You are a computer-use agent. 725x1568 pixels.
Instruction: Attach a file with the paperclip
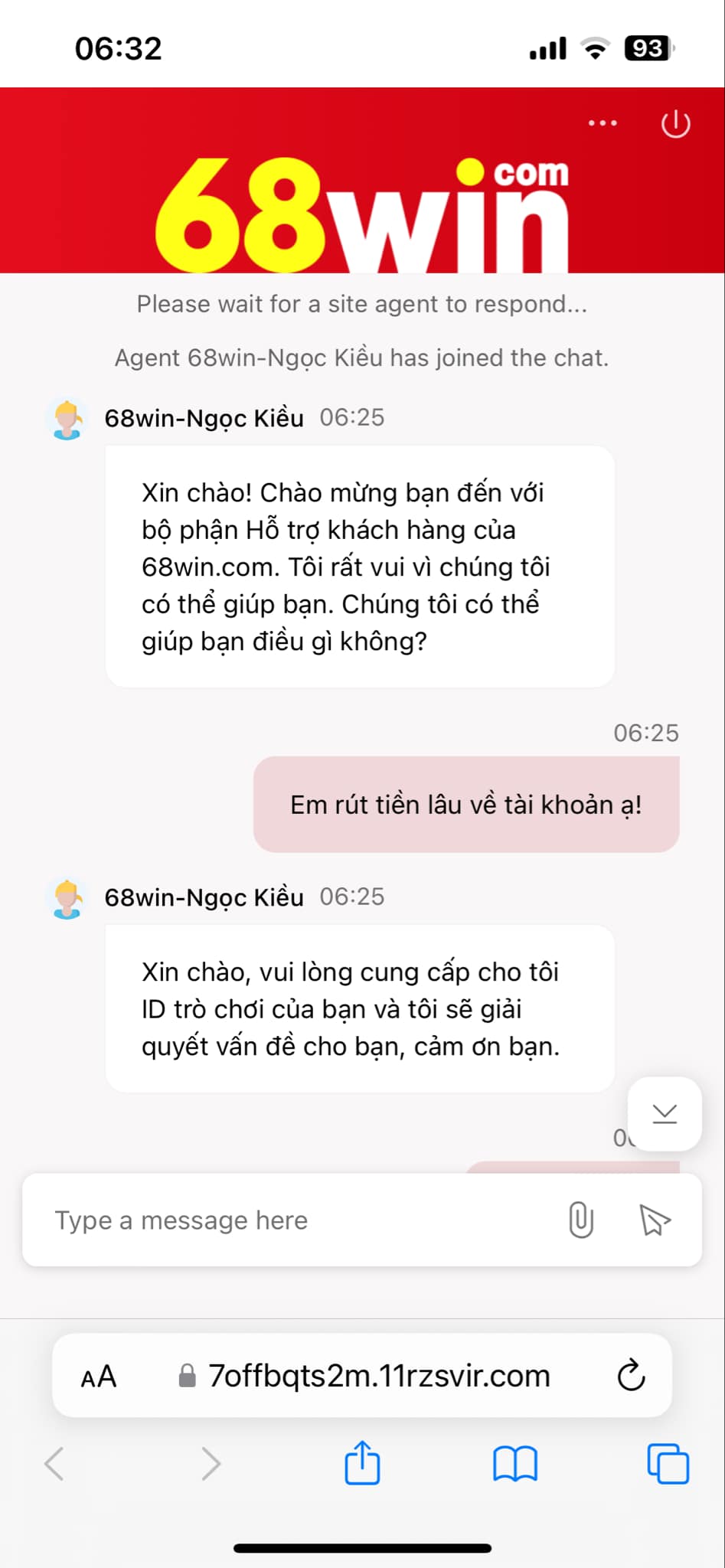tap(581, 1220)
